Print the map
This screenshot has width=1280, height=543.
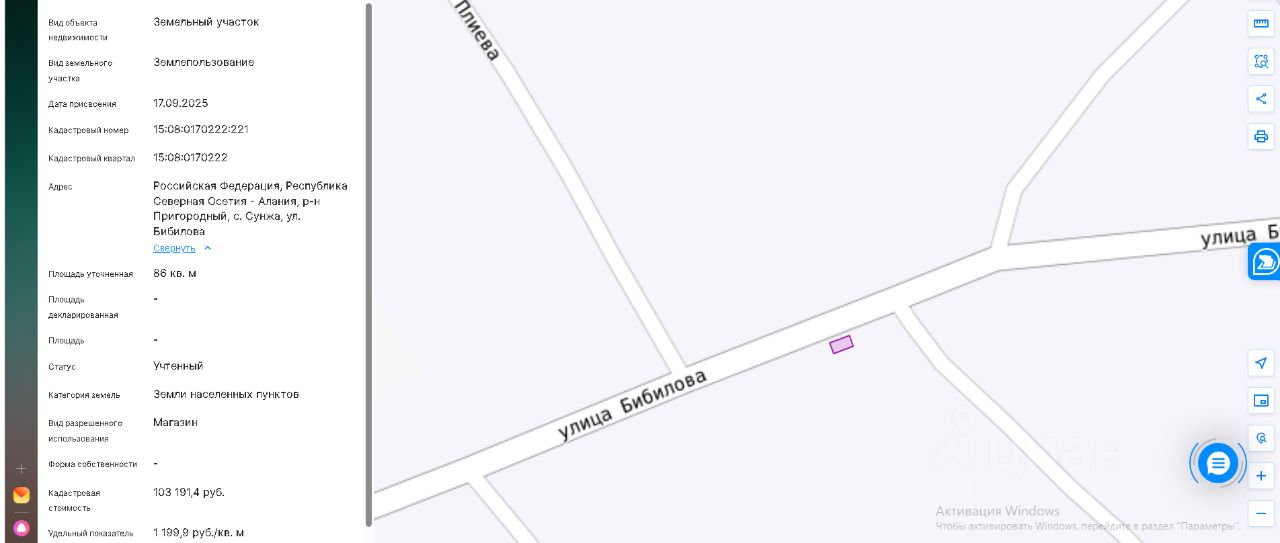1261,136
